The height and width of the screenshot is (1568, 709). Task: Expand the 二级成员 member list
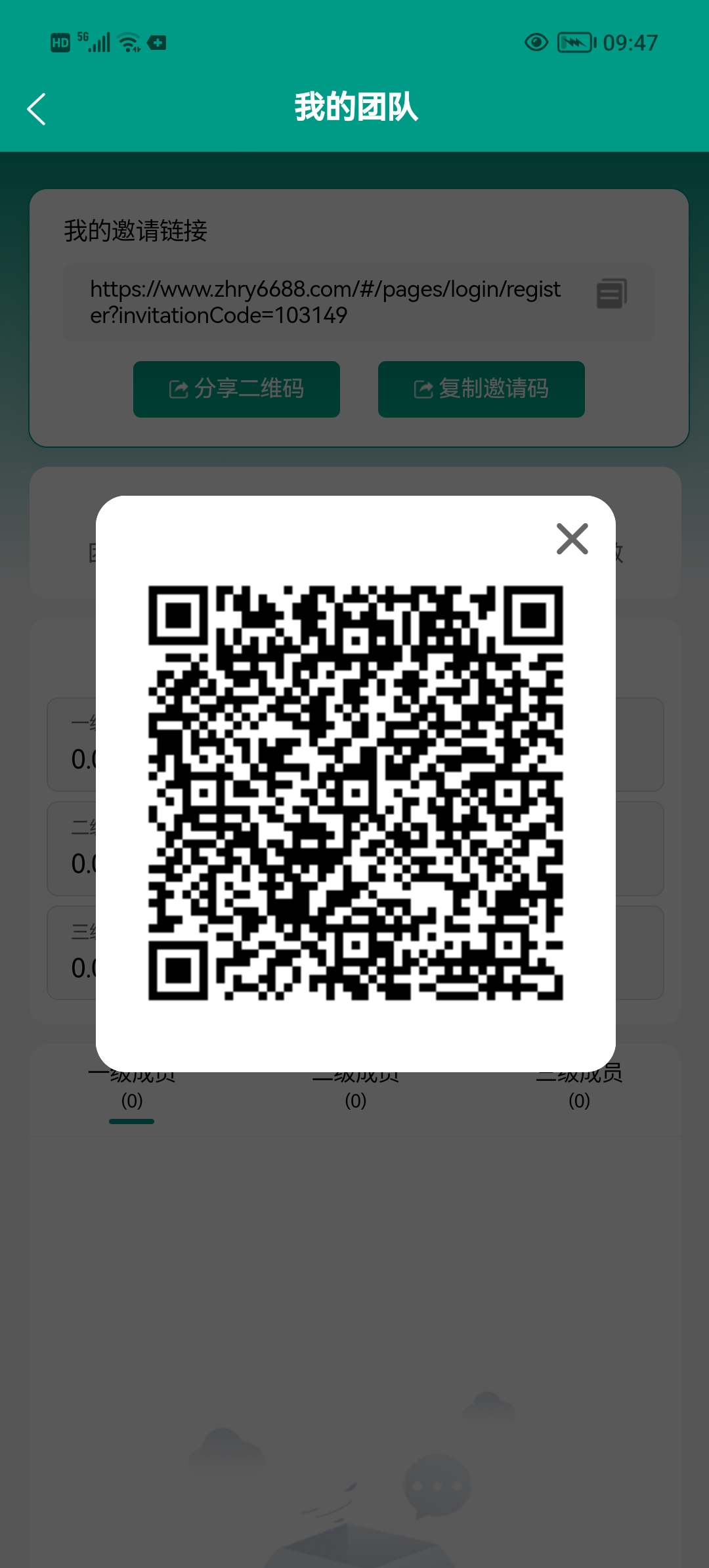(354, 1083)
